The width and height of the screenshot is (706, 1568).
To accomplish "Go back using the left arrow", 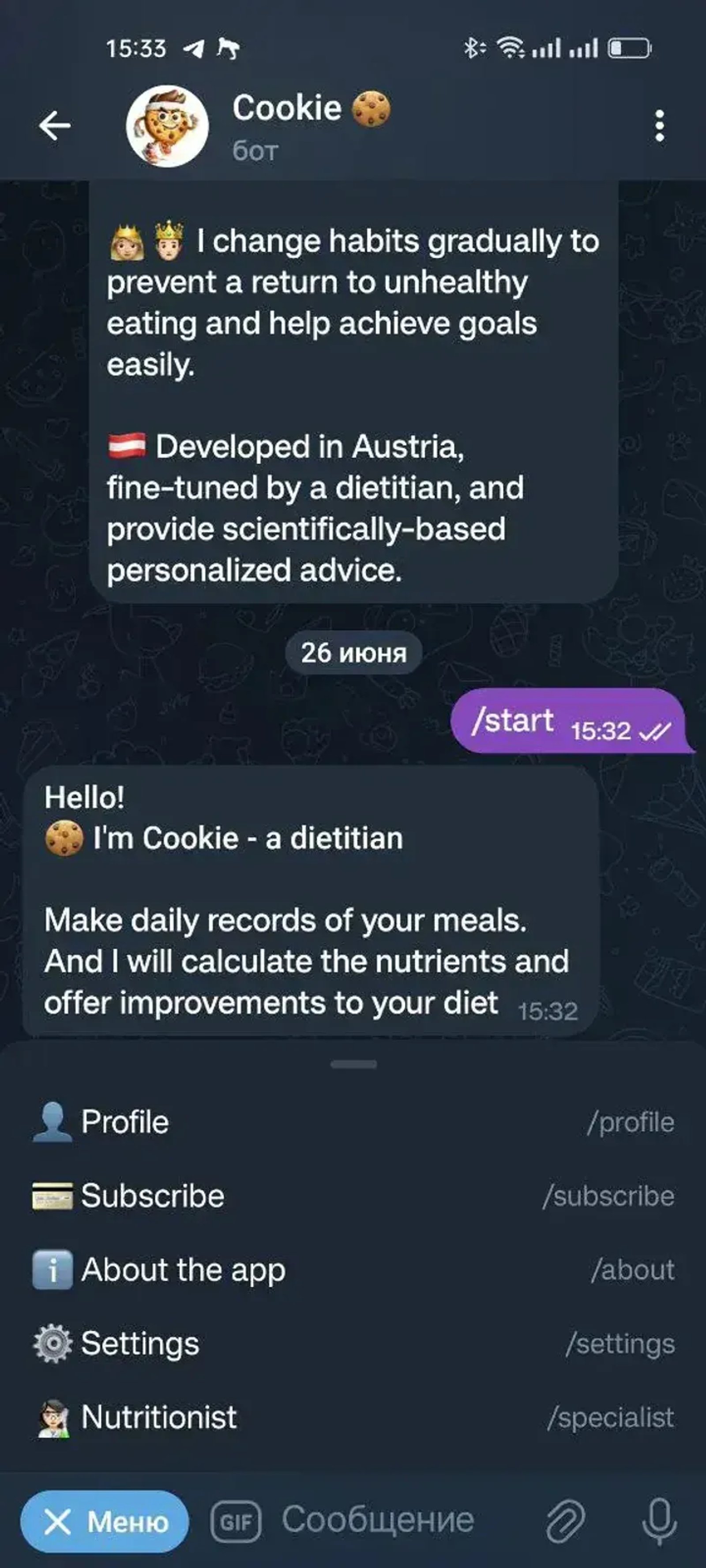I will [x=56, y=125].
